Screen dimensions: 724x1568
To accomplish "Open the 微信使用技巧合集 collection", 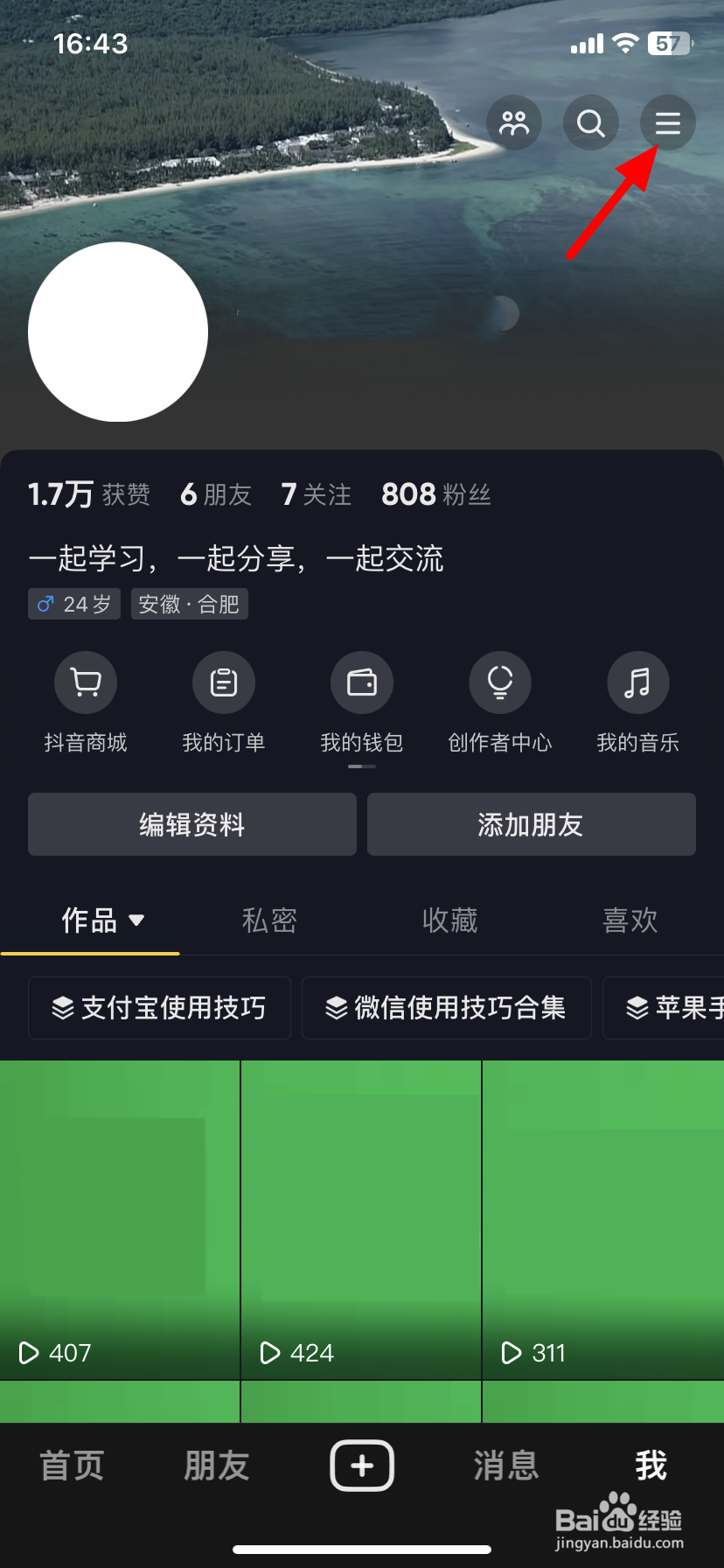I will (x=446, y=1007).
